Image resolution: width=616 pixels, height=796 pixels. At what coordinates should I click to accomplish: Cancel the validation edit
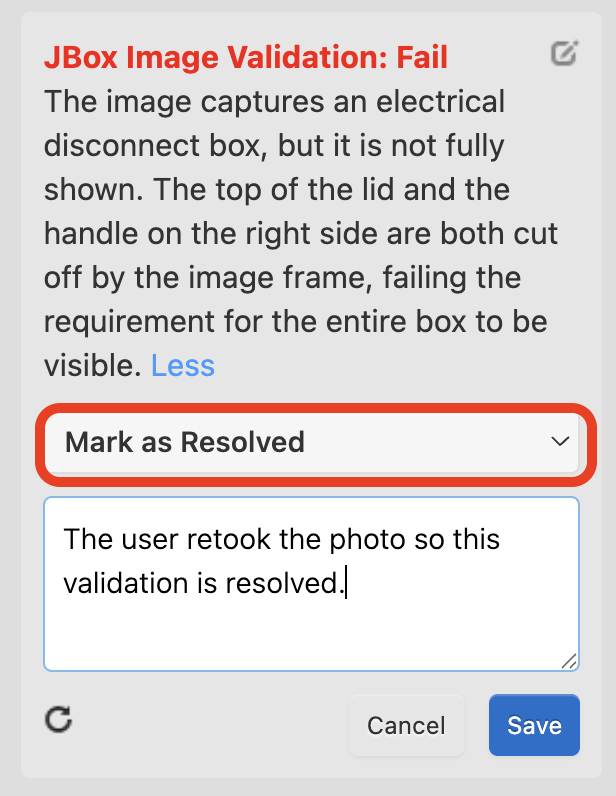(x=406, y=726)
